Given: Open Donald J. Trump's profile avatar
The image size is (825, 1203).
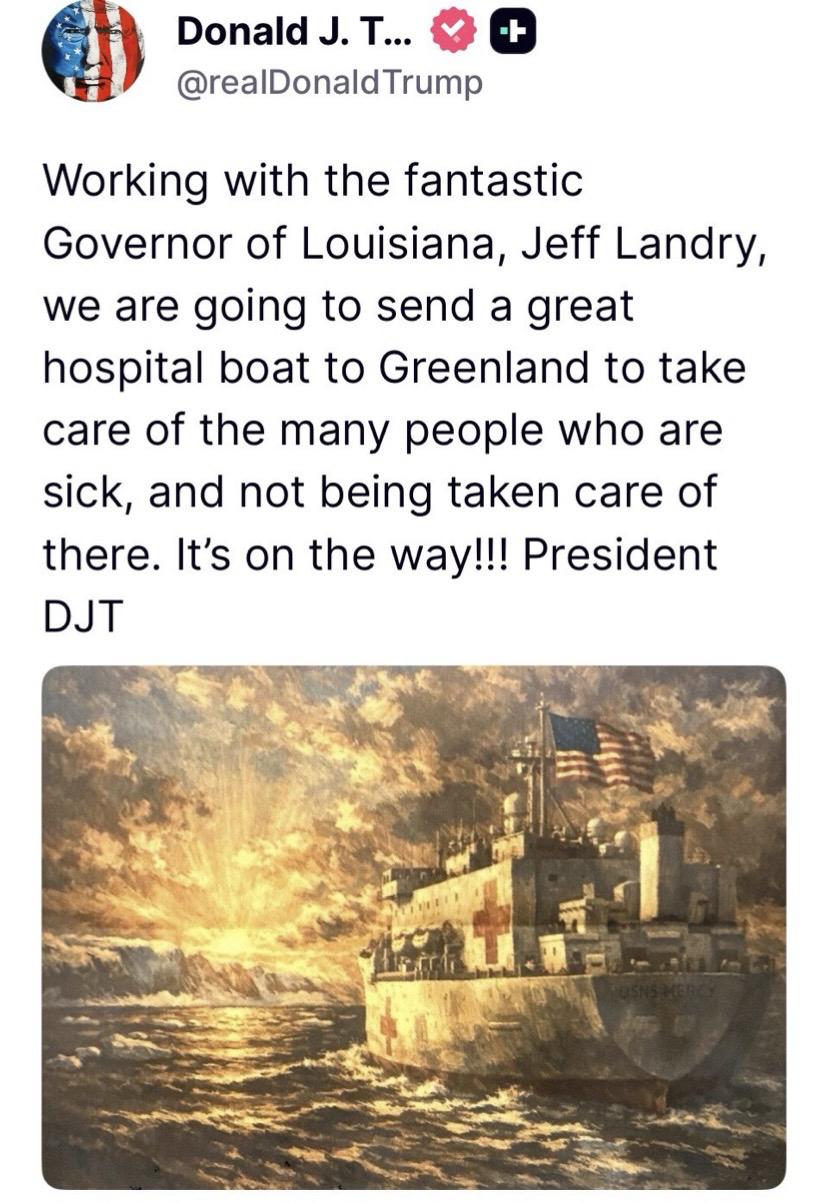Looking at the screenshot, I should coord(93,50).
